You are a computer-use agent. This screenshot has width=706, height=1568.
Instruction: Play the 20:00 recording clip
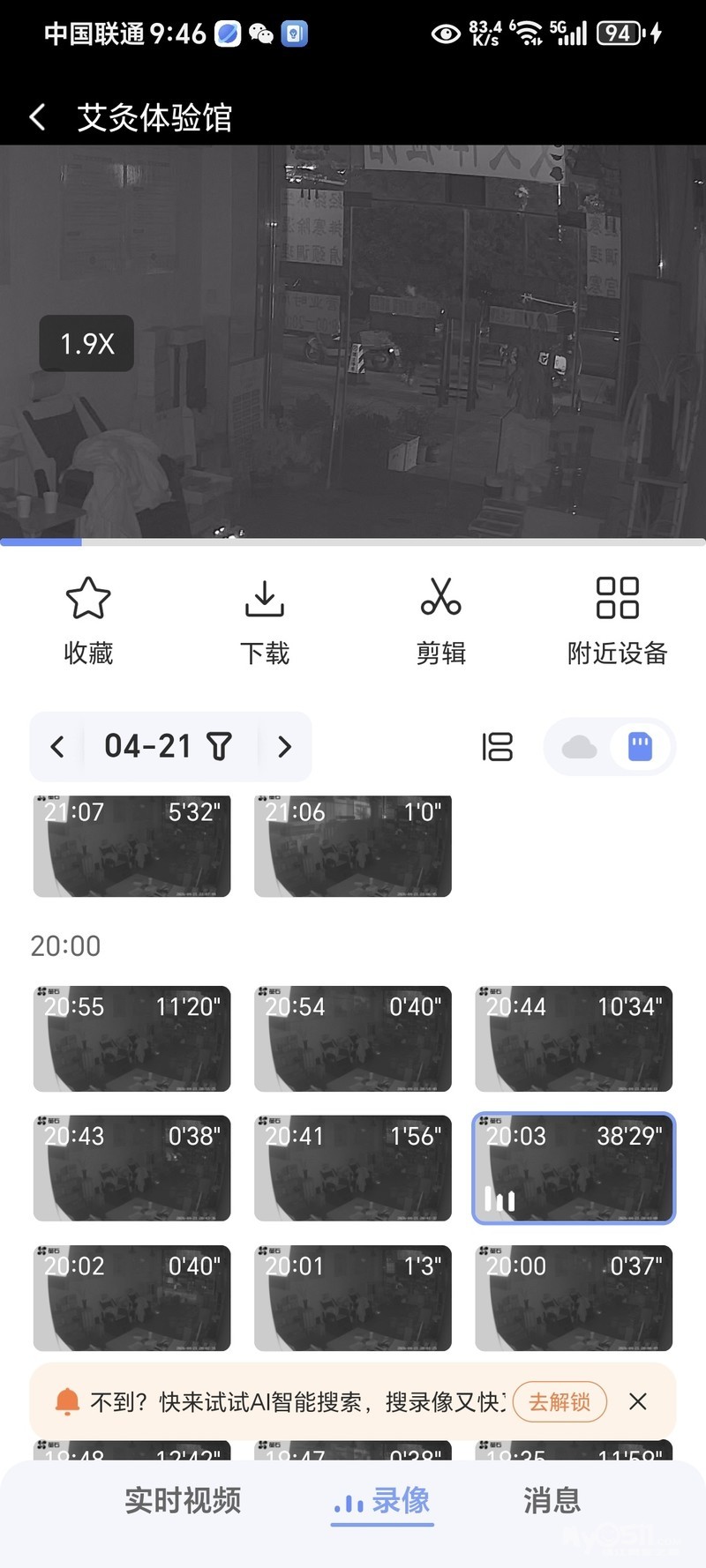[x=574, y=1297]
